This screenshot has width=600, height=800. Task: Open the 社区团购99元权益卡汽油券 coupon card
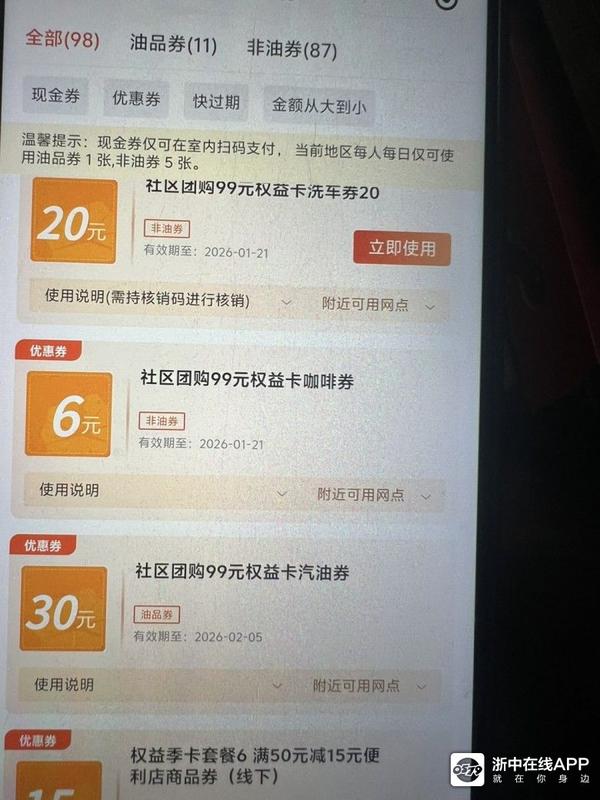(242, 573)
